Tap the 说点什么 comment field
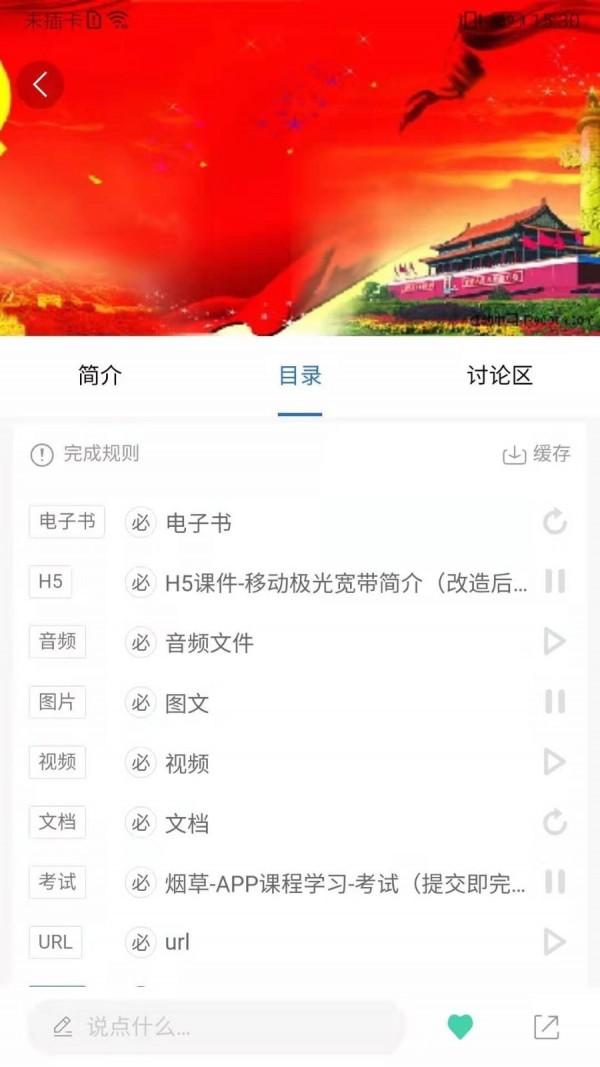The width and height of the screenshot is (600, 1067). pyautogui.click(x=215, y=1026)
